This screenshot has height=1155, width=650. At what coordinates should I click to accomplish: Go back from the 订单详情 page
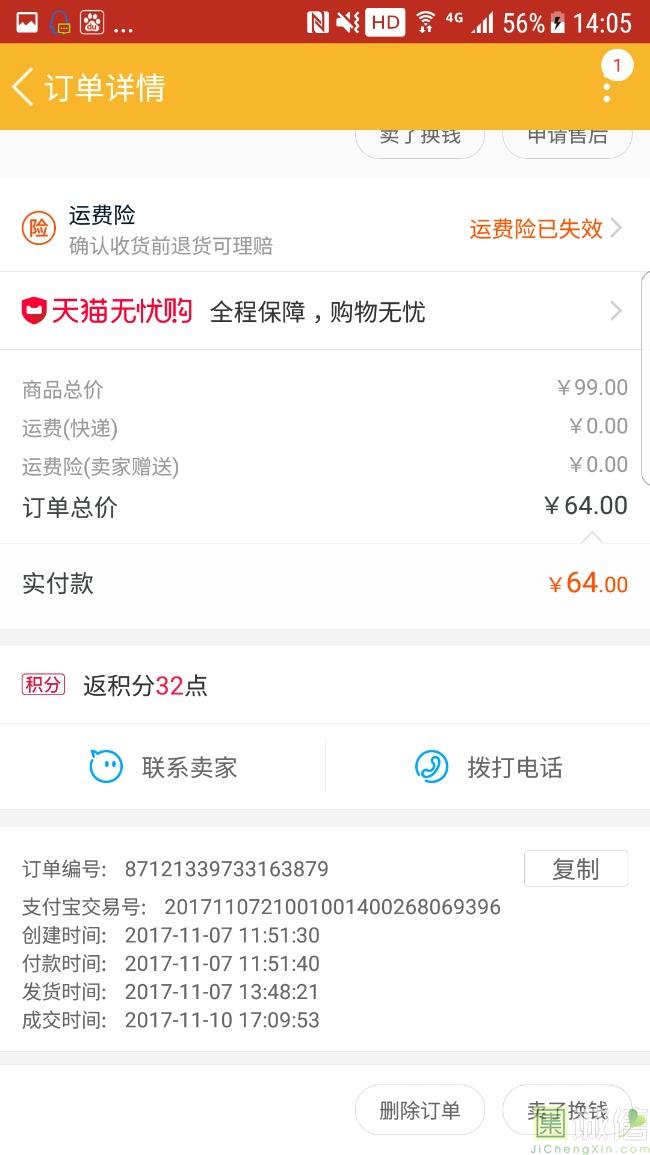[24, 87]
